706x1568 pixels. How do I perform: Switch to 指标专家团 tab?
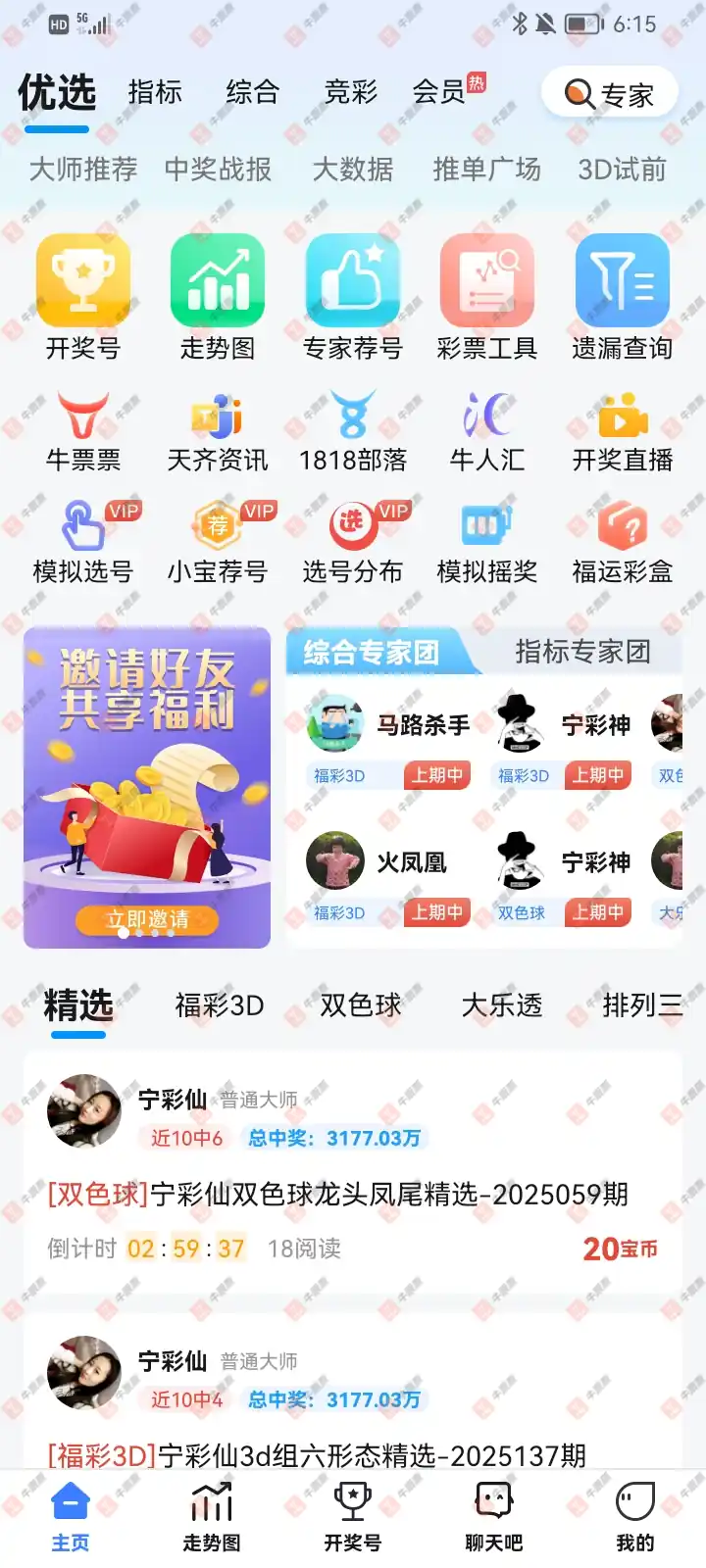582,652
